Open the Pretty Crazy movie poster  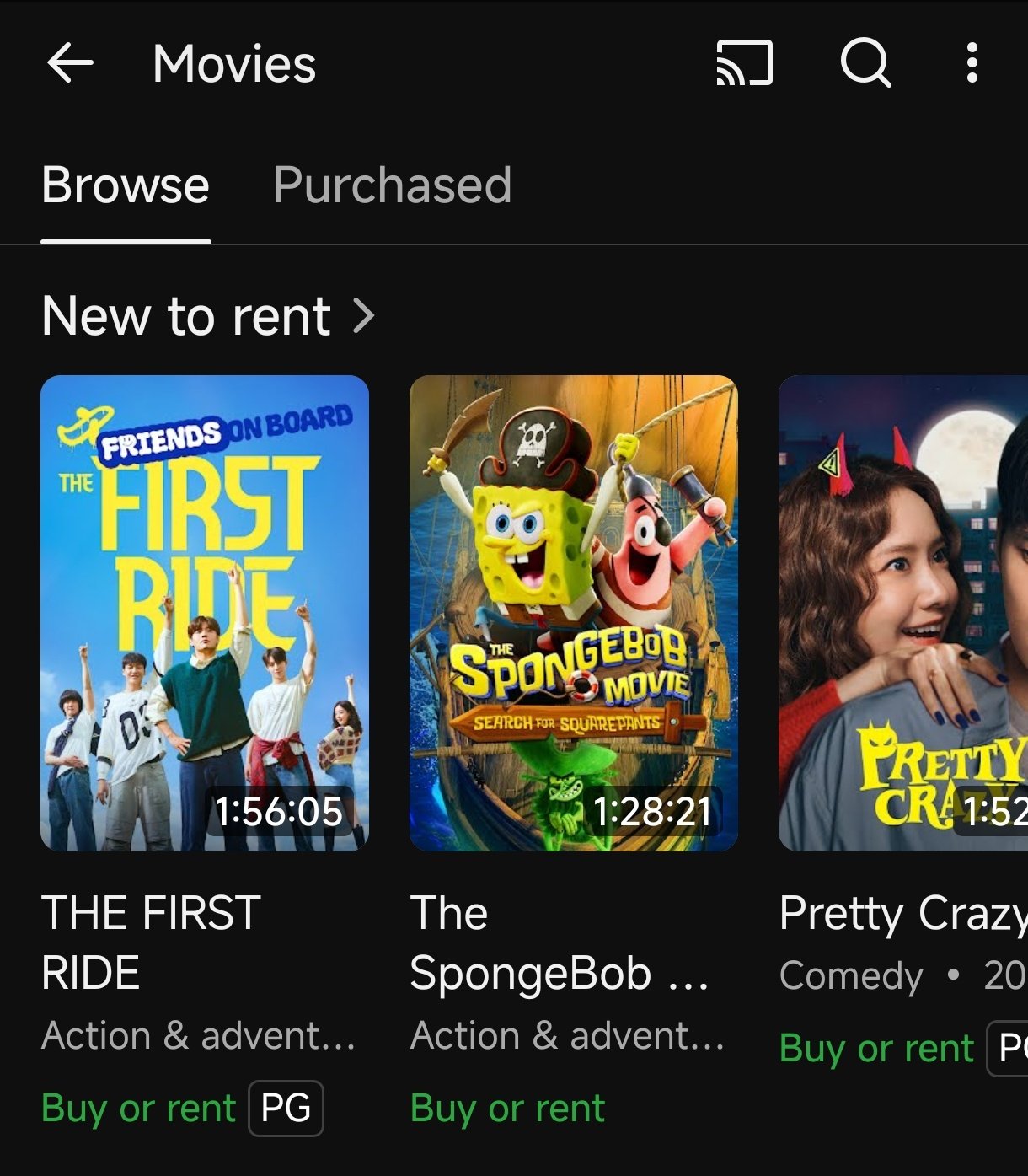coord(903,613)
